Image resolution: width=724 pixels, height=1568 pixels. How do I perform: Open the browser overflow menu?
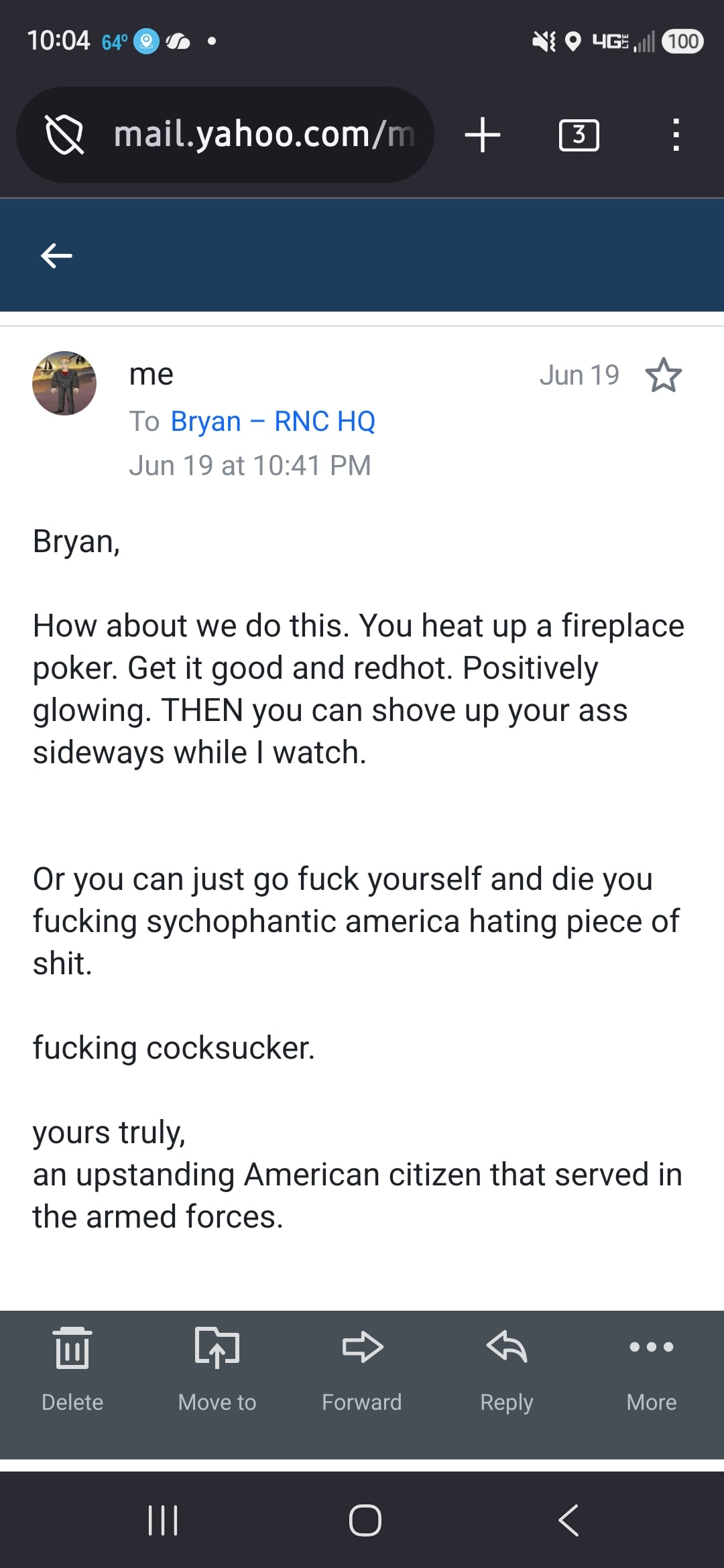click(x=676, y=135)
